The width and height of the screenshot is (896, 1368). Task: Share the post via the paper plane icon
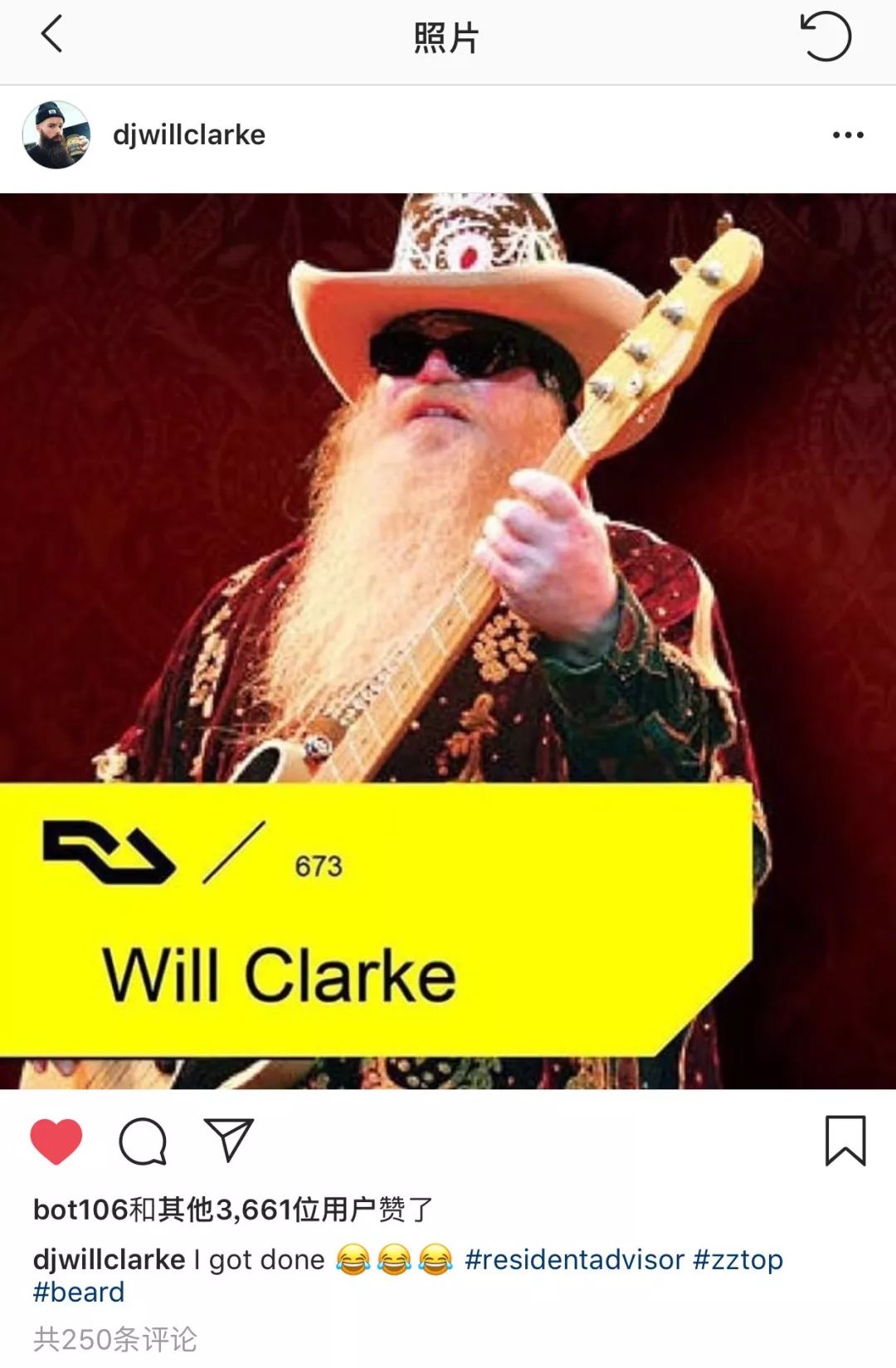click(228, 1140)
